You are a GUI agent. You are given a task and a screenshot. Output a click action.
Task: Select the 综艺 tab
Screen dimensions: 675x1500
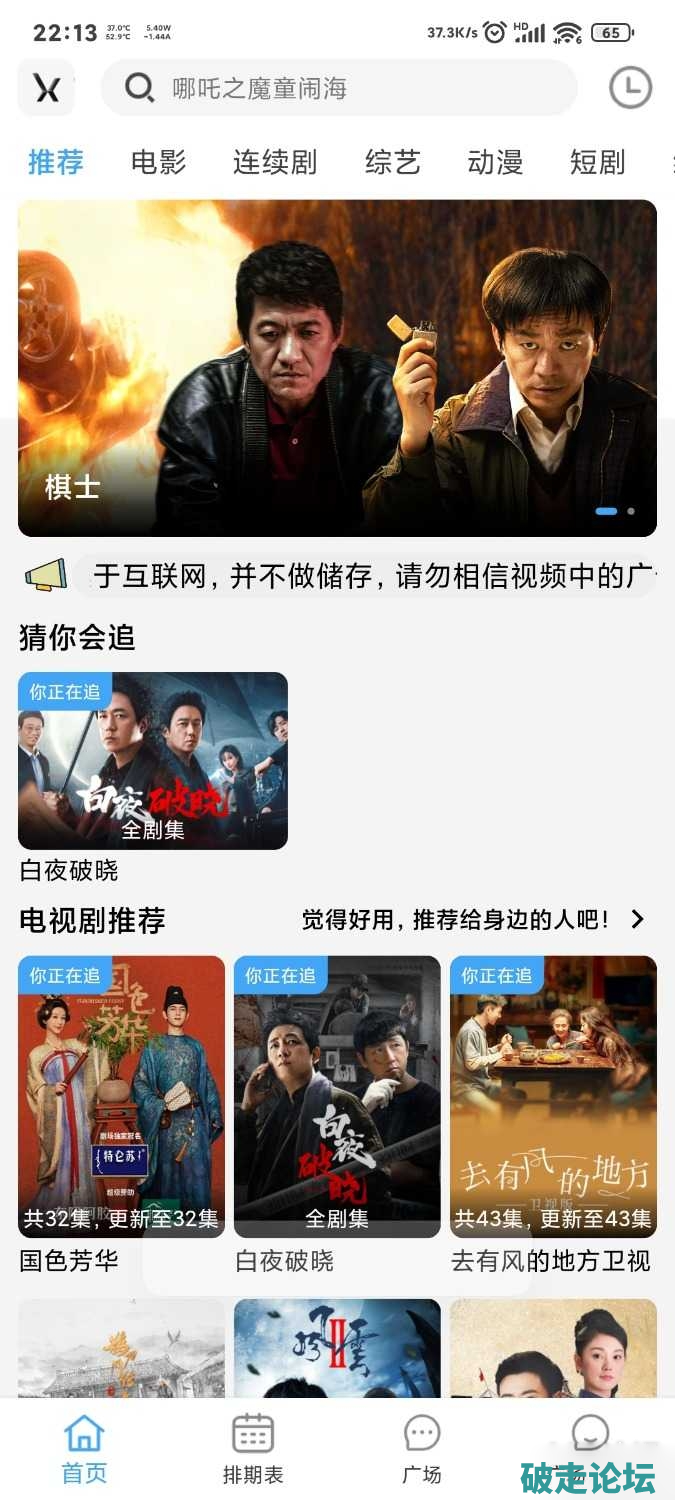click(392, 162)
